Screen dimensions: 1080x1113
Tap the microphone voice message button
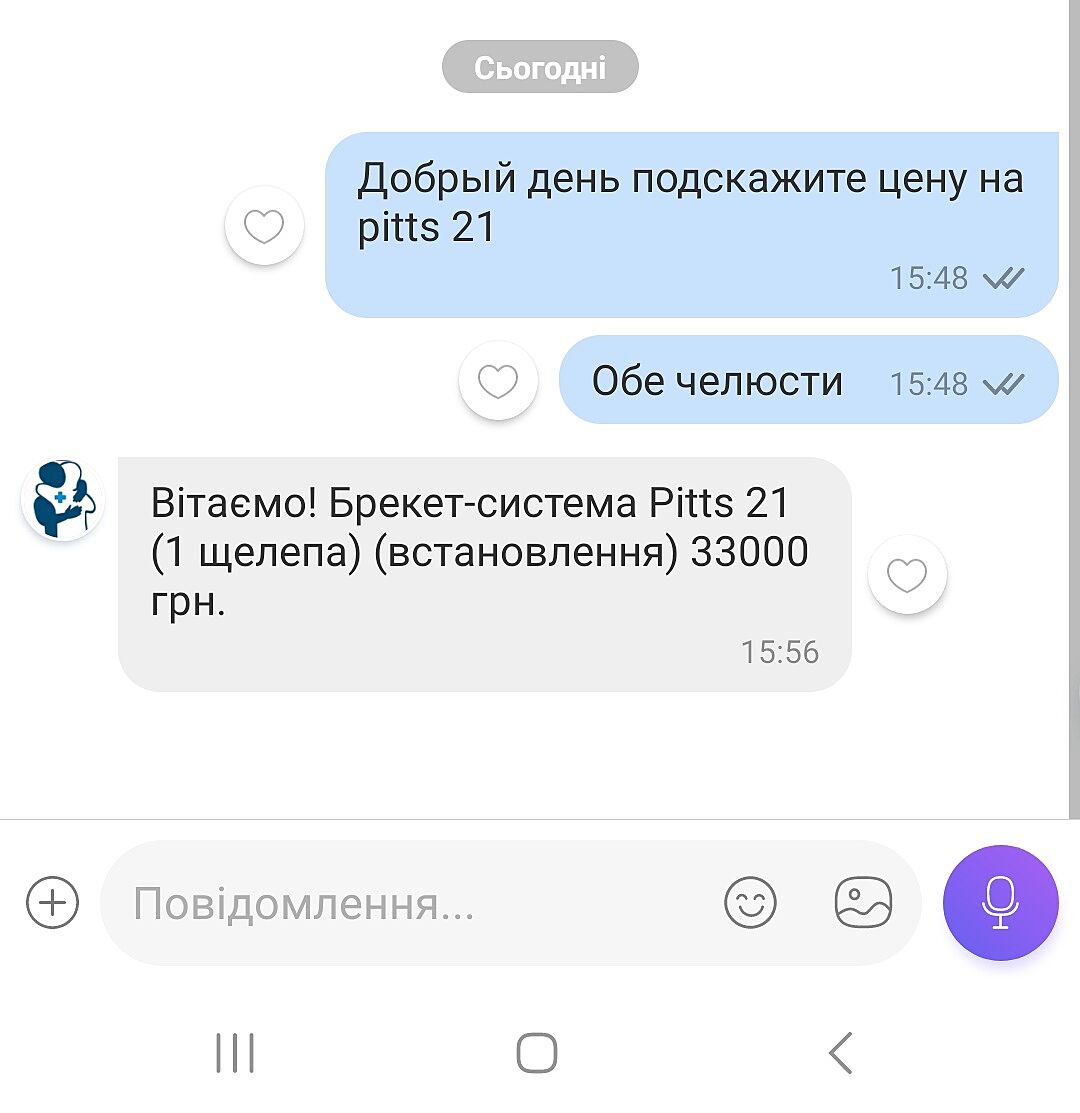pyautogui.click(x=1000, y=902)
